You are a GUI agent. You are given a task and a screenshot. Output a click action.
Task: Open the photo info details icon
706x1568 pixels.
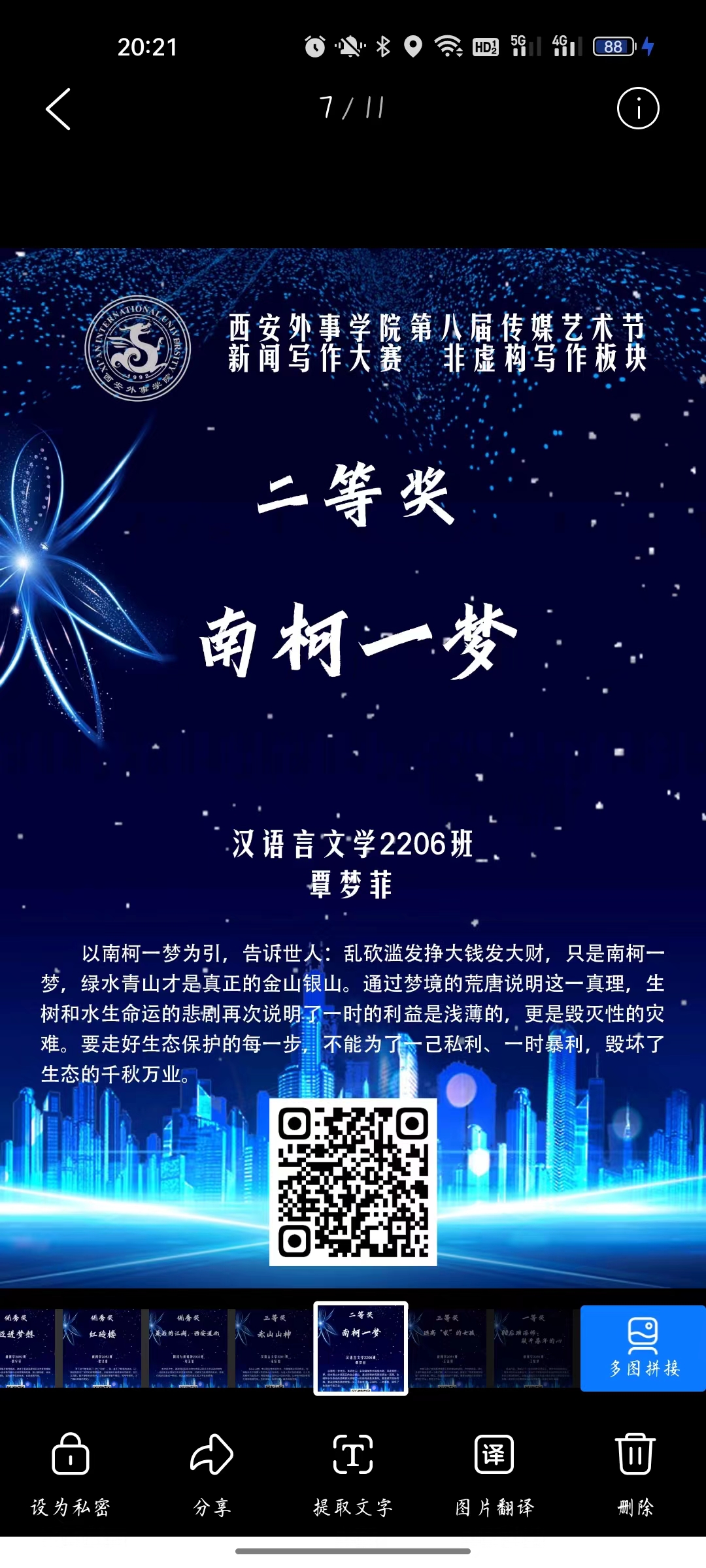pyautogui.click(x=637, y=108)
